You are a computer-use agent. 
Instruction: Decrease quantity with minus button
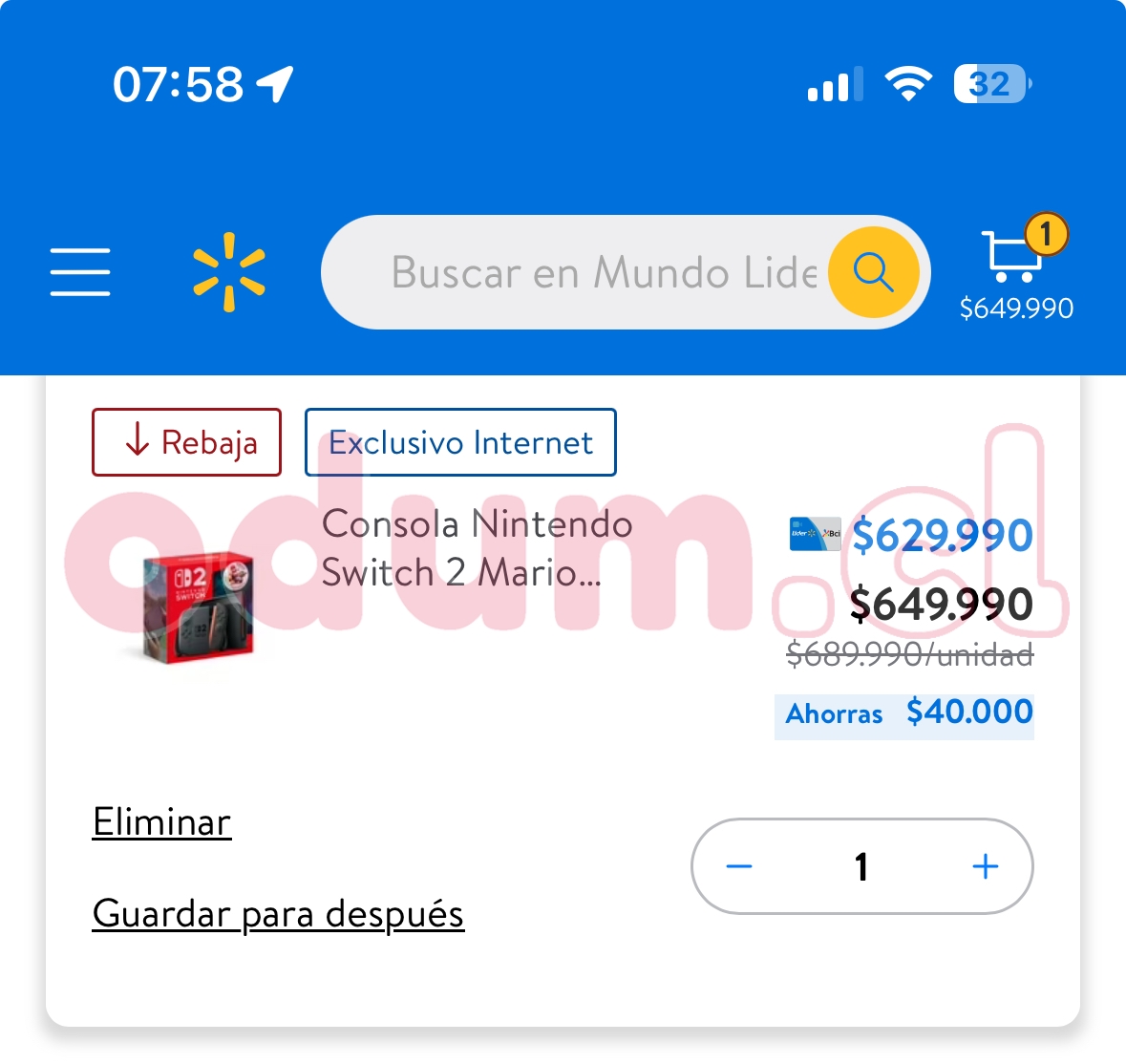pyautogui.click(x=739, y=866)
